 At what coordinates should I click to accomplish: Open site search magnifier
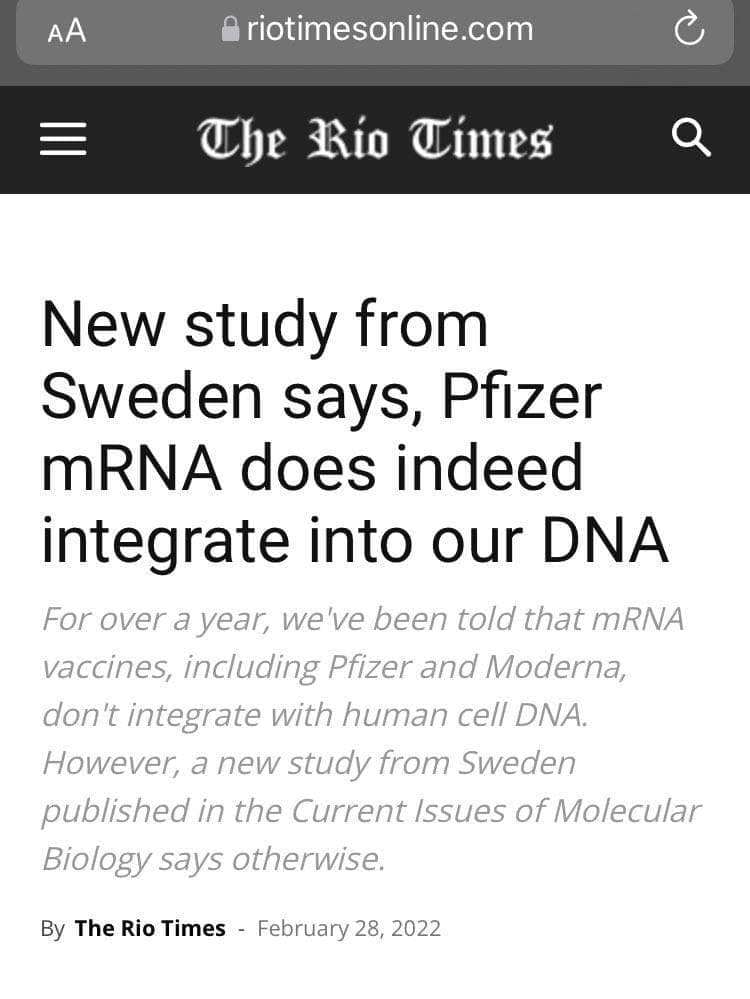click(x=691, y=137)
